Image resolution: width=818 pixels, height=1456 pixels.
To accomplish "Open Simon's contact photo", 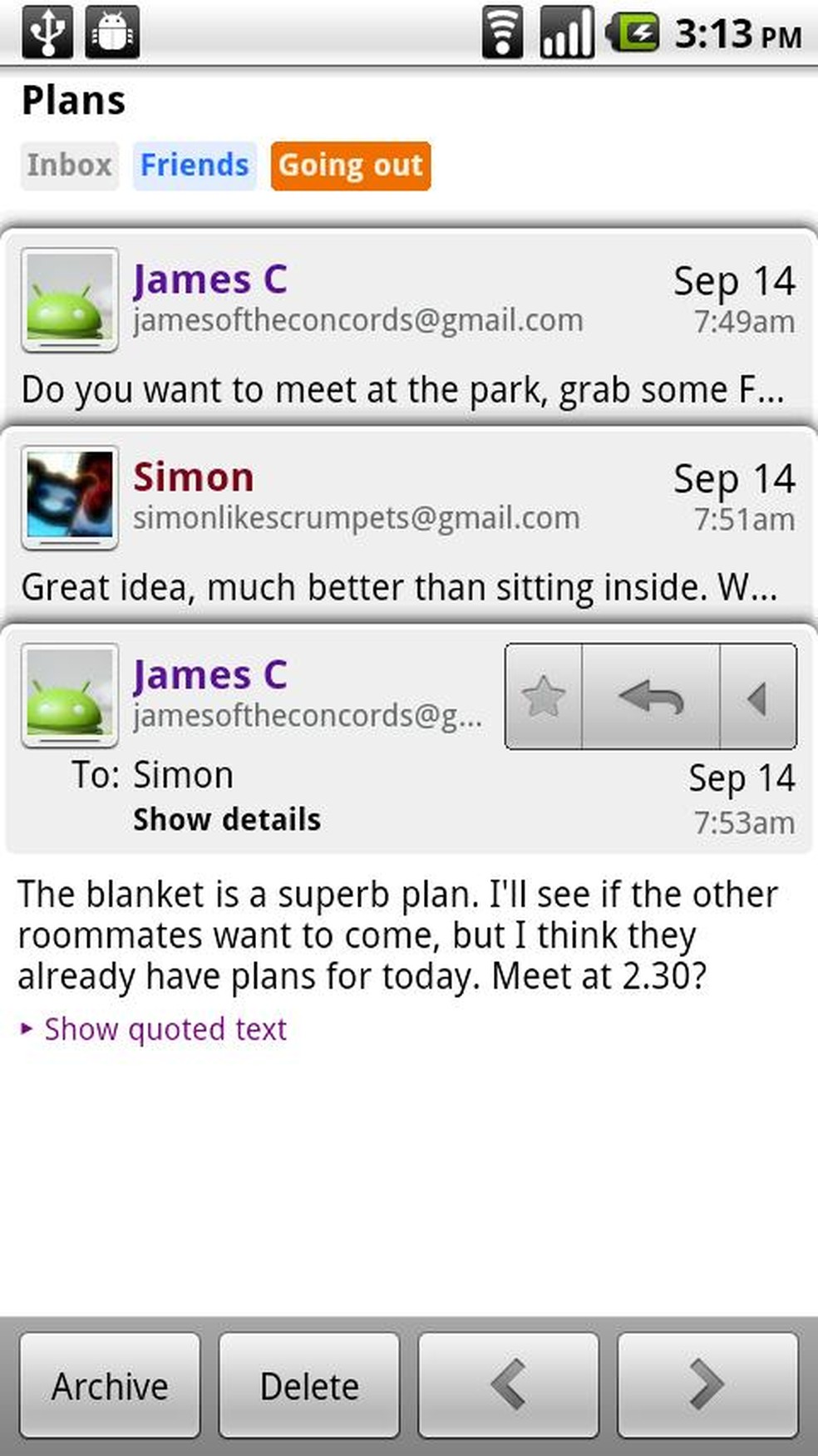I will tap(70, 497).
